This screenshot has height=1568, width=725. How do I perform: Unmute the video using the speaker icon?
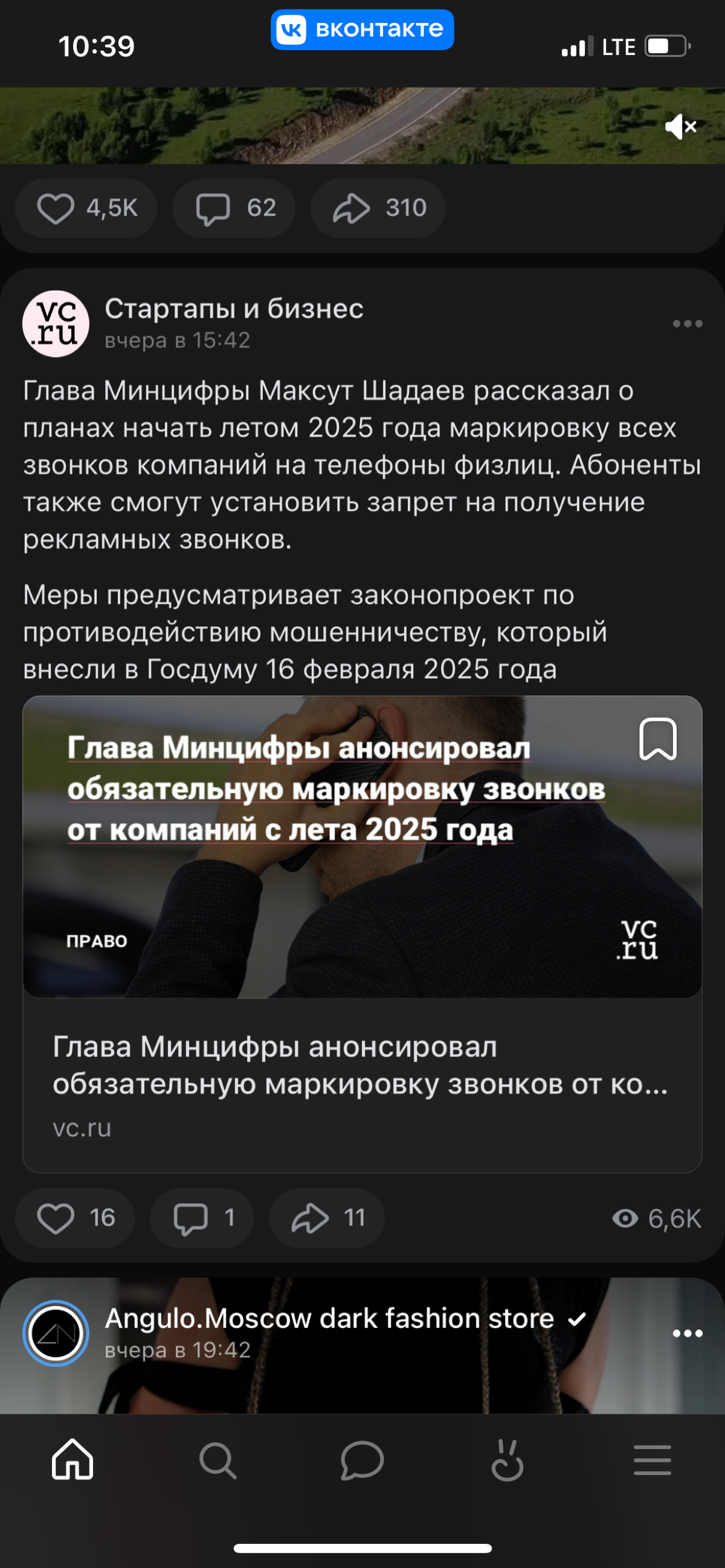point(680,127)
